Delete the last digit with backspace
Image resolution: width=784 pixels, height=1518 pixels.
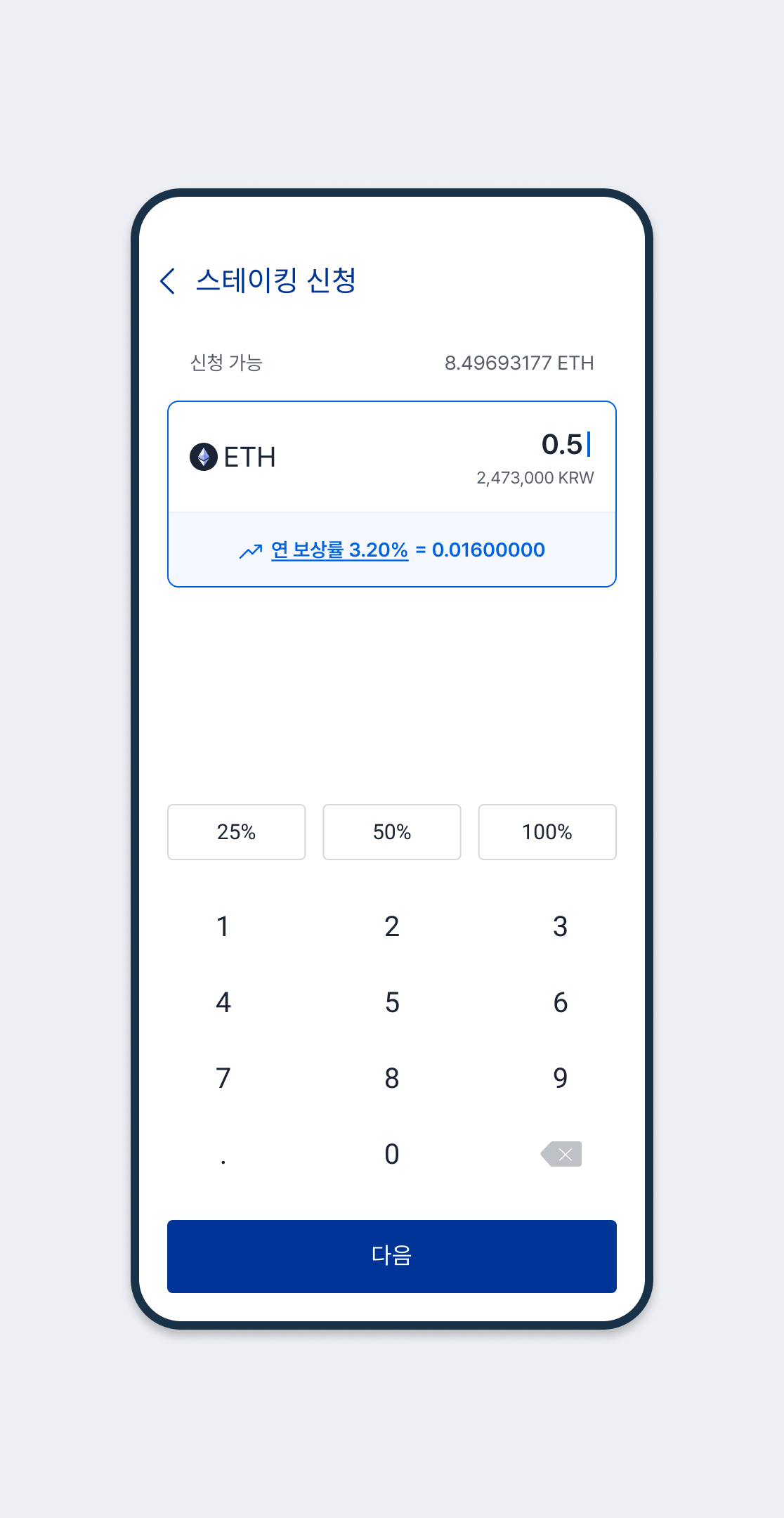tap(561, 1154)
